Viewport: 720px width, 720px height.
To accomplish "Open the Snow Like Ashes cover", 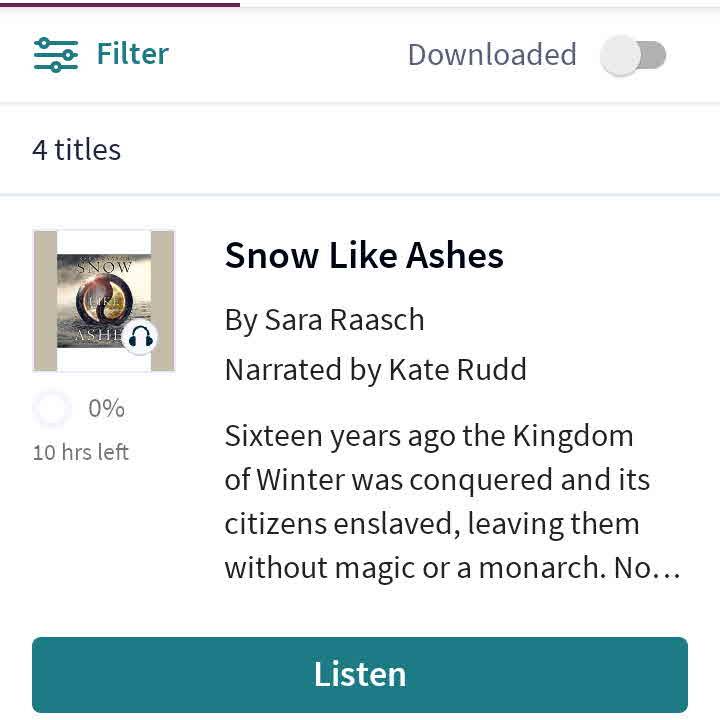I will 104,301.
